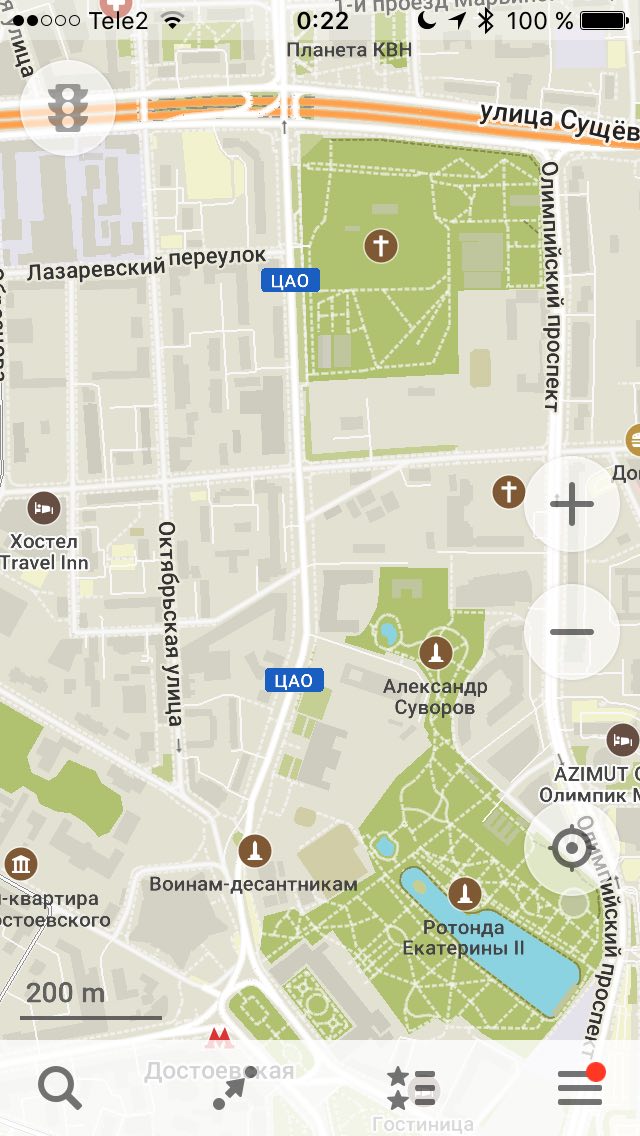Center the map on my location

point(571,848)
